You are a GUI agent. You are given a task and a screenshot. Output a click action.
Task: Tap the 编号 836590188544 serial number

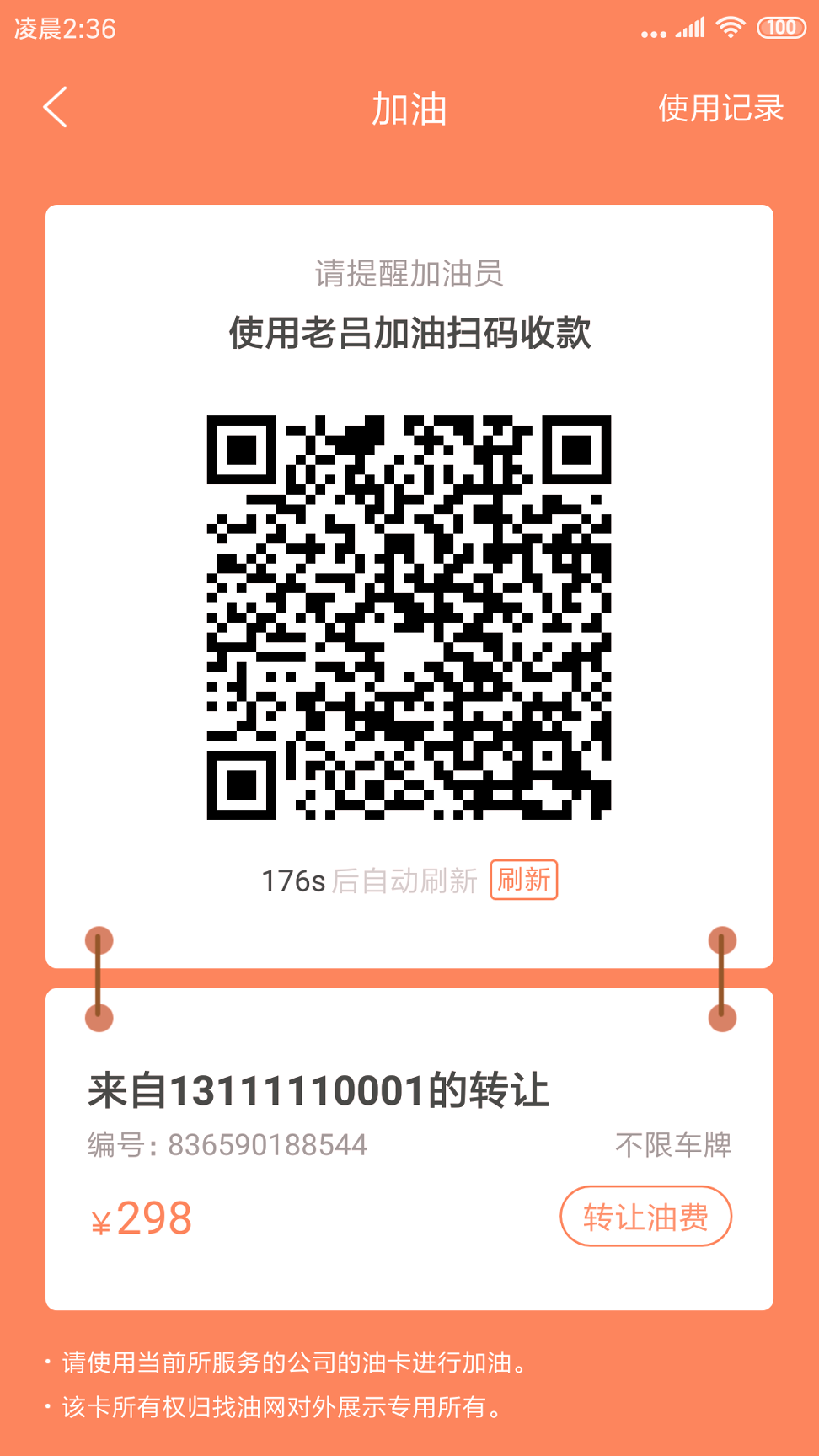pyautogui.click(x=224, y=1144)
